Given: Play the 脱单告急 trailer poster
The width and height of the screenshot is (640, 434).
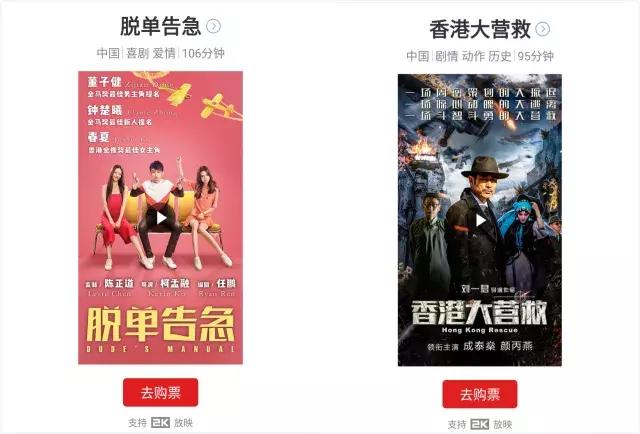Looking at the screenshot, I should click(160, 218).
